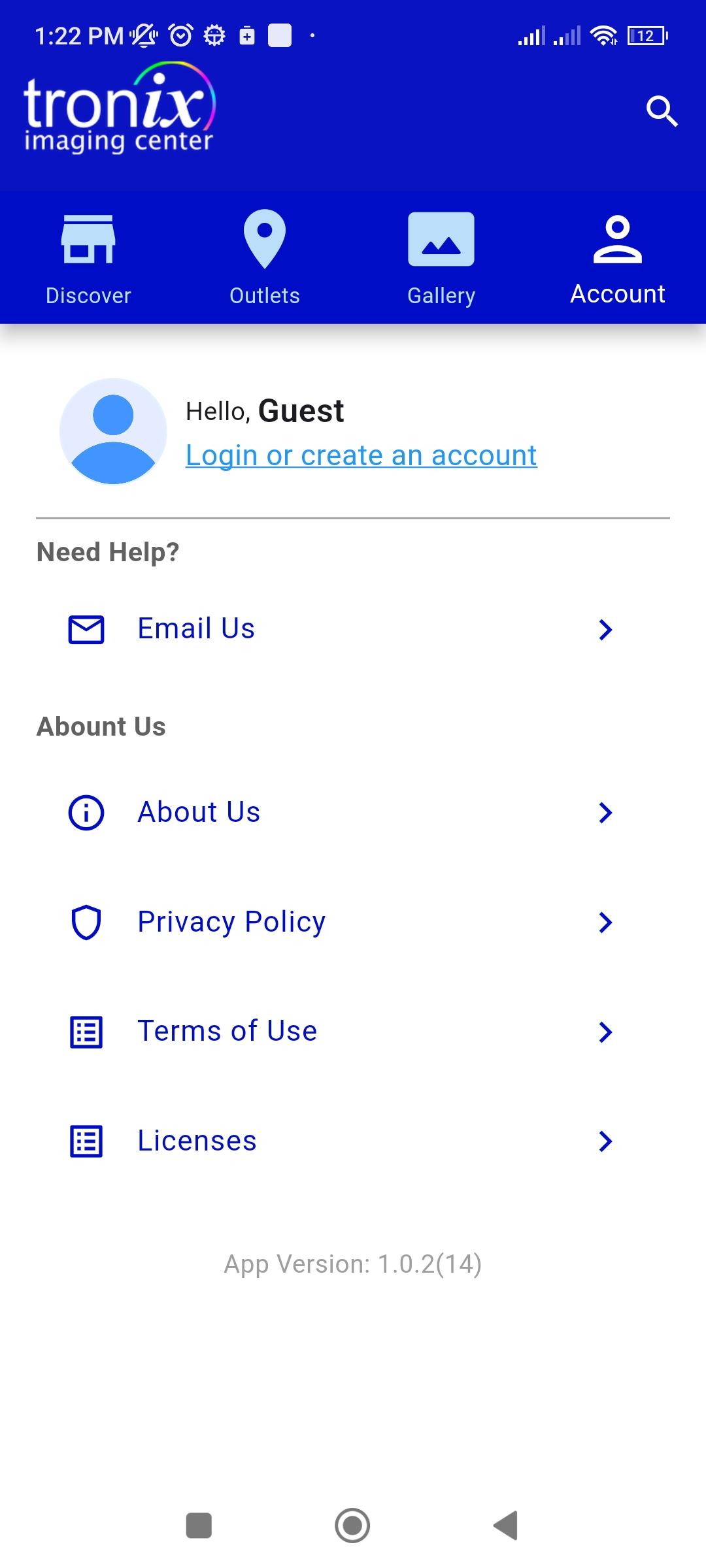The width and height of the screenshot is (706, 1568).
Task: Open Terms of Use
Action: pyautogui.click(x=340, y=1032)
